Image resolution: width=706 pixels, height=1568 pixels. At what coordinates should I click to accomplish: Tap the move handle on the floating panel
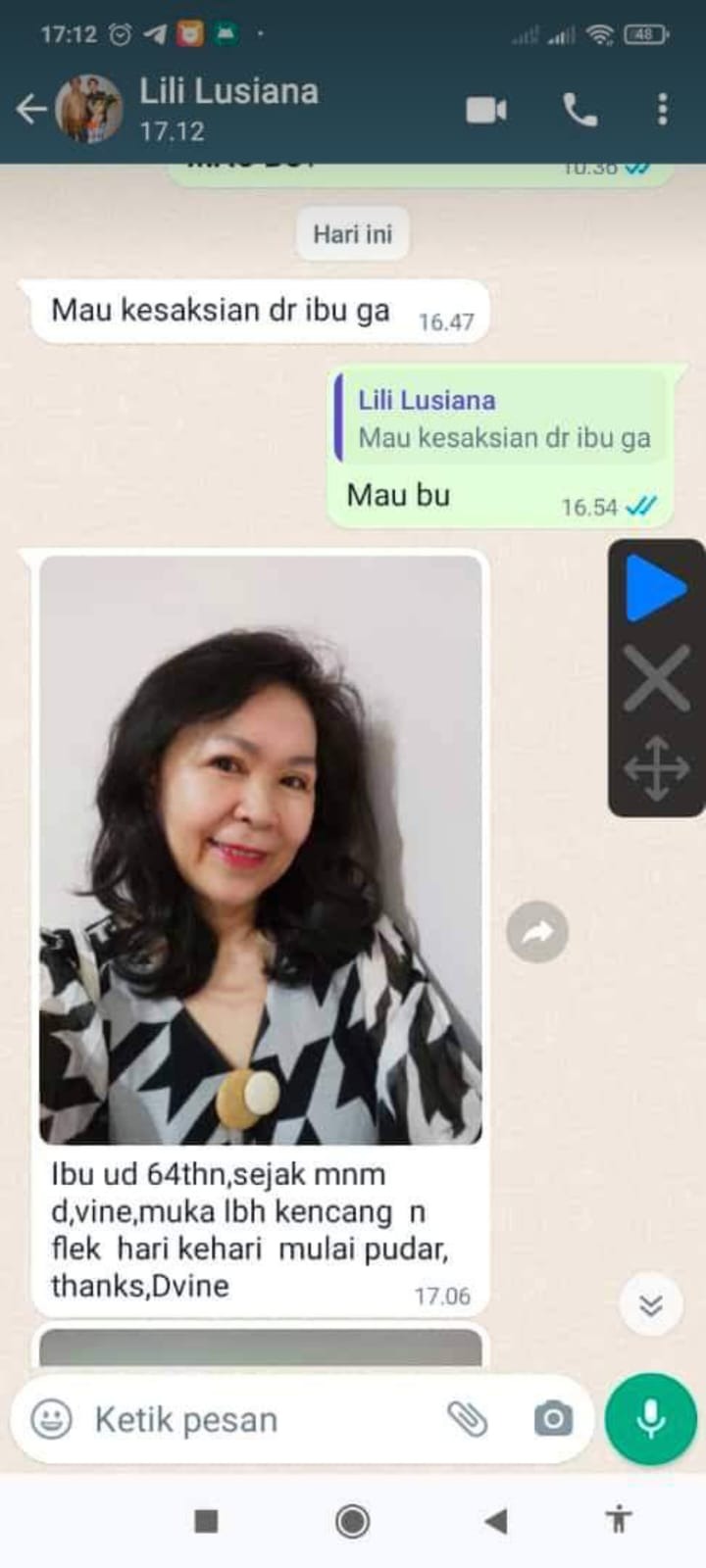[x=655, y=768]
